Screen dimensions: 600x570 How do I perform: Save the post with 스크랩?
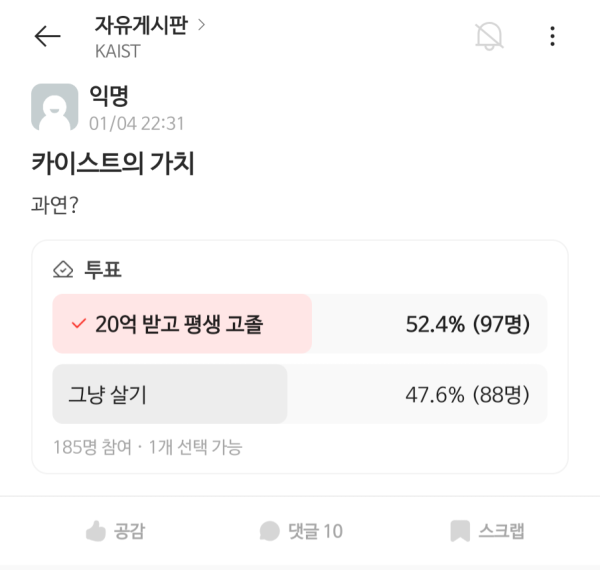(x=487, y=531)
